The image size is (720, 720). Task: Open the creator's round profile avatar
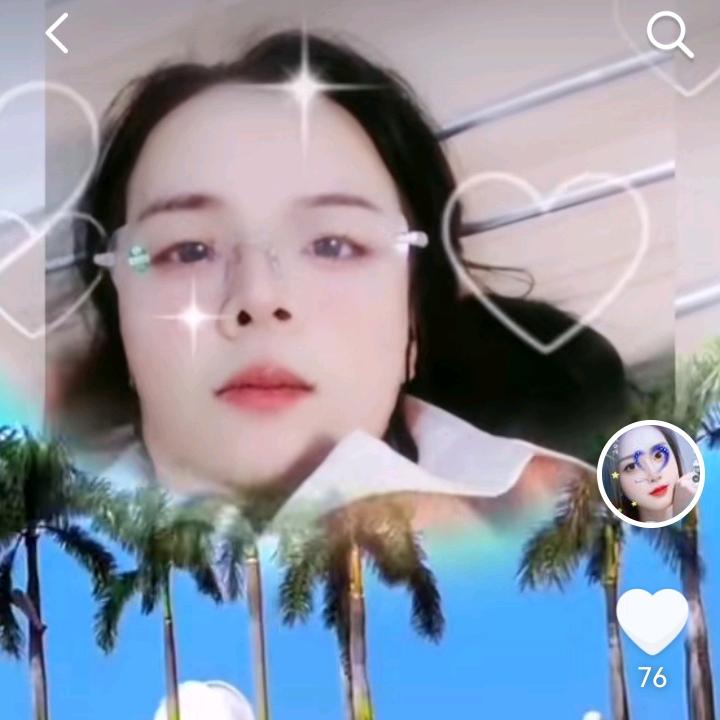point(651,474)
